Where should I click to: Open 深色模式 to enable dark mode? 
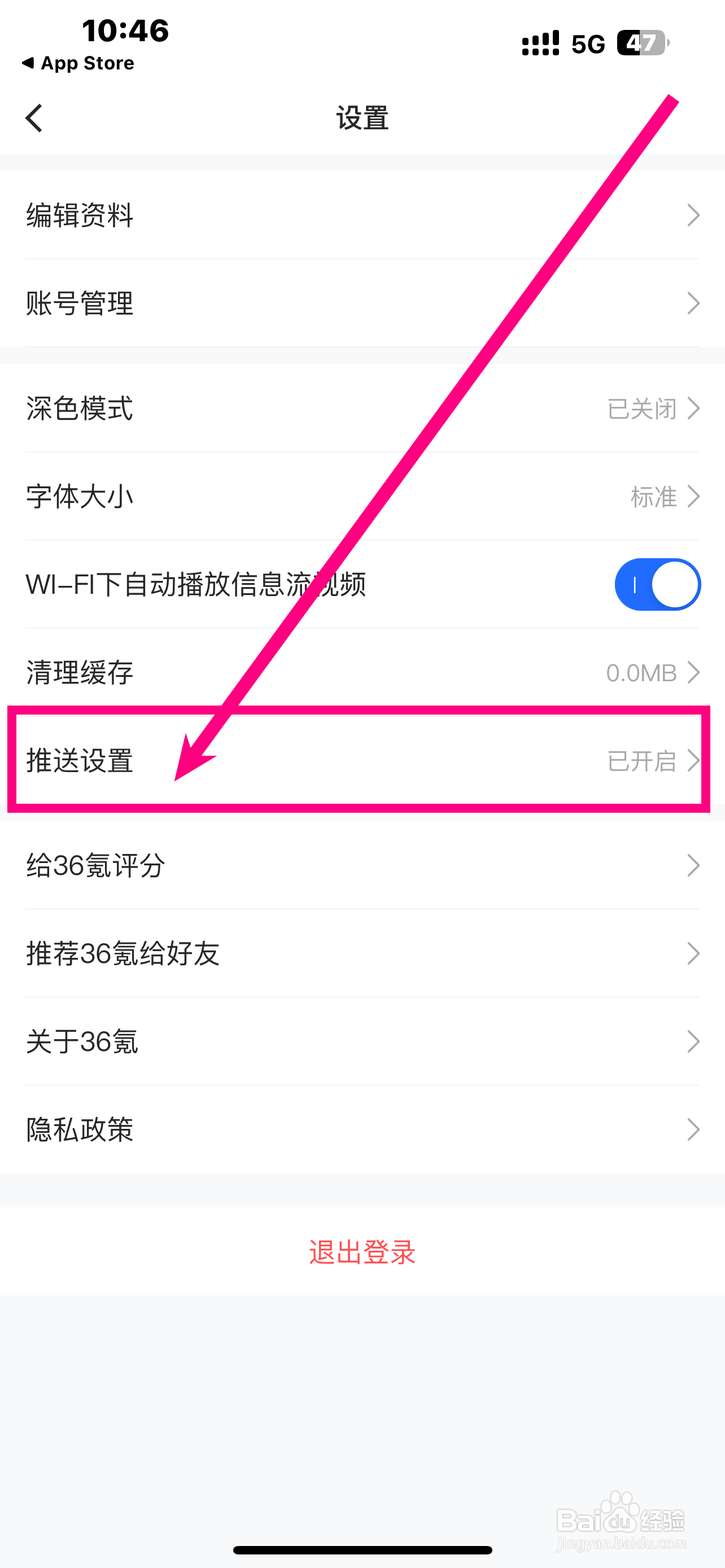[x=362, y=409]
